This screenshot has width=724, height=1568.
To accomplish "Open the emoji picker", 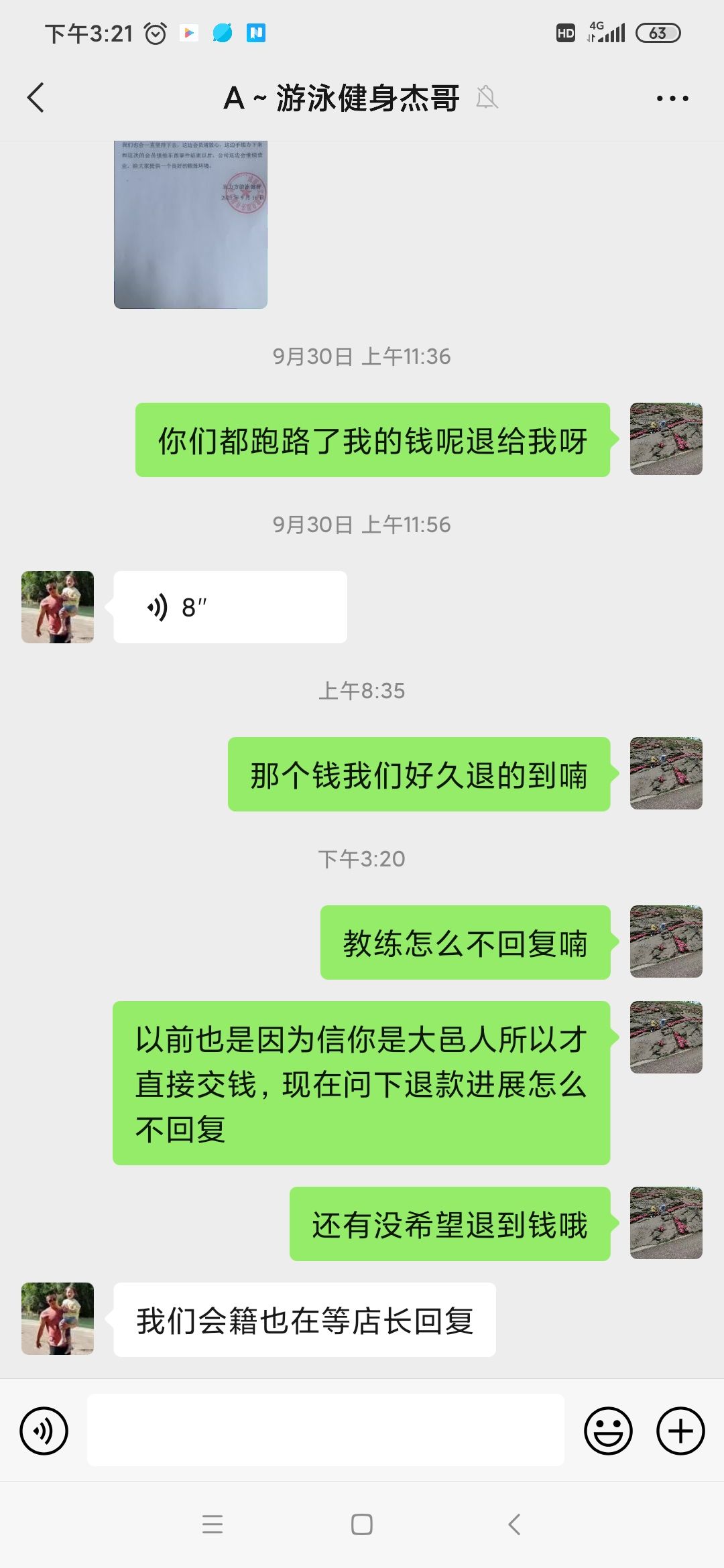I will (608, 1431).
